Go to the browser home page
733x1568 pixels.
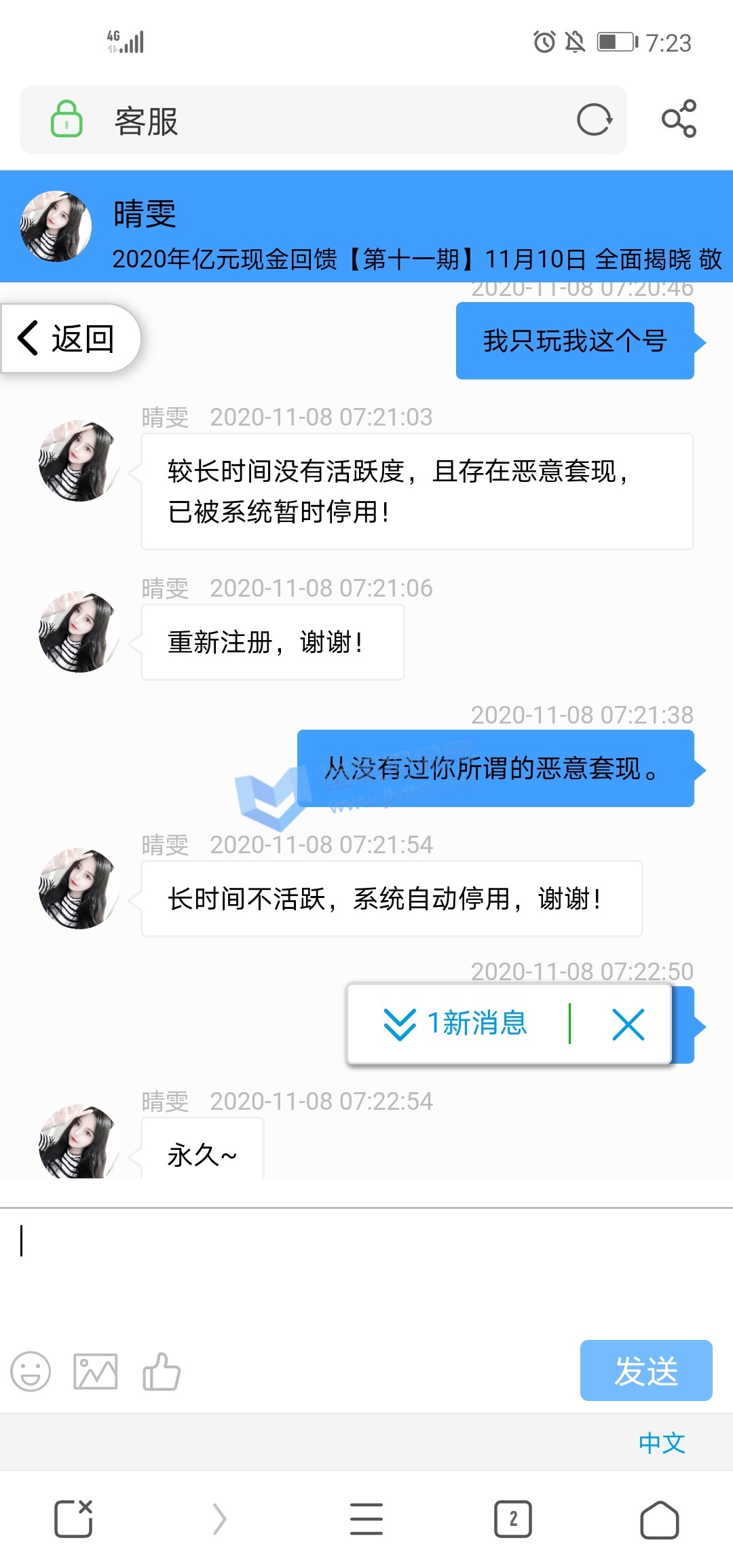click(x=659, y=1519)
